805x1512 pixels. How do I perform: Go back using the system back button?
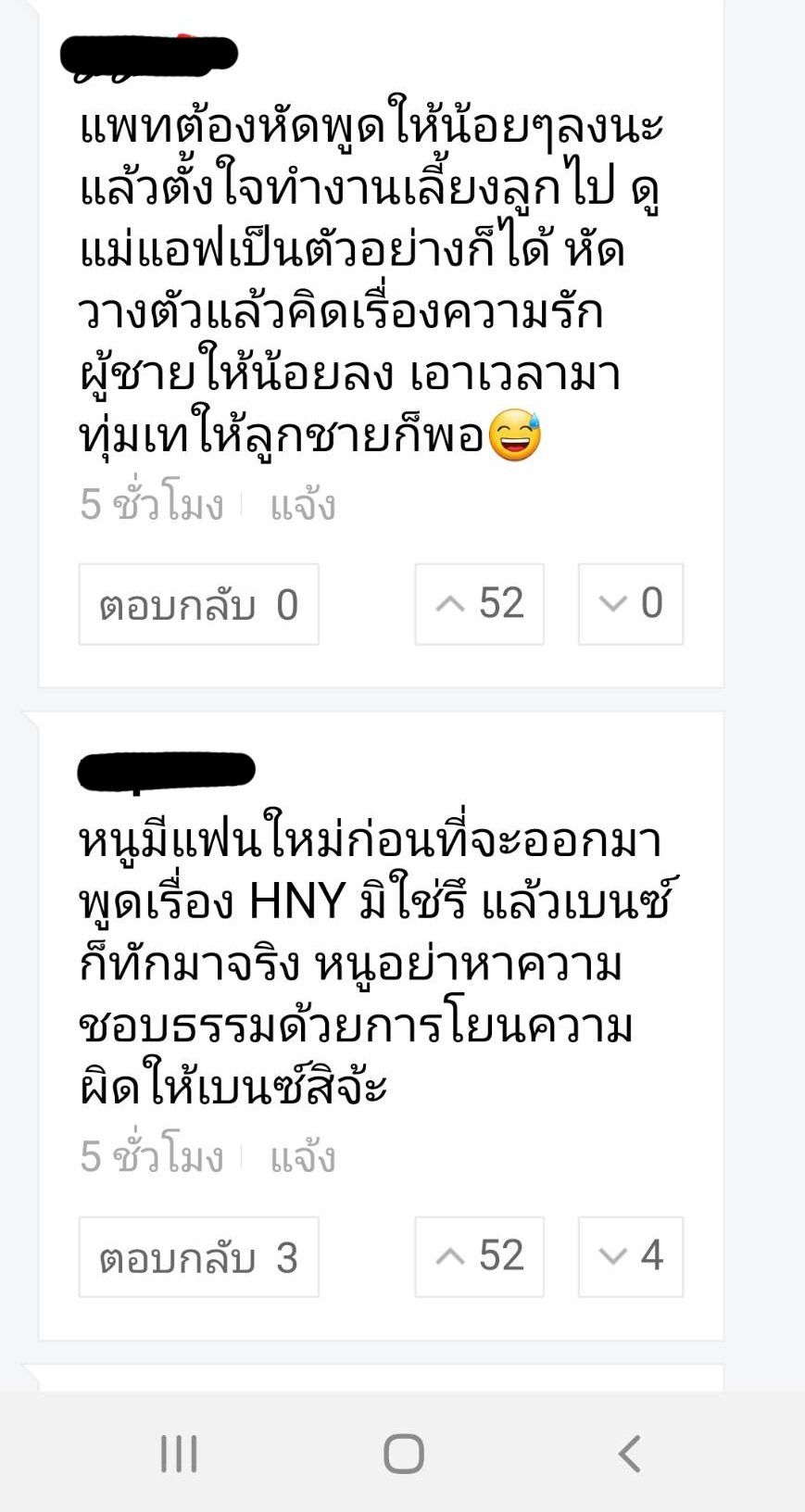(630, 1454)
